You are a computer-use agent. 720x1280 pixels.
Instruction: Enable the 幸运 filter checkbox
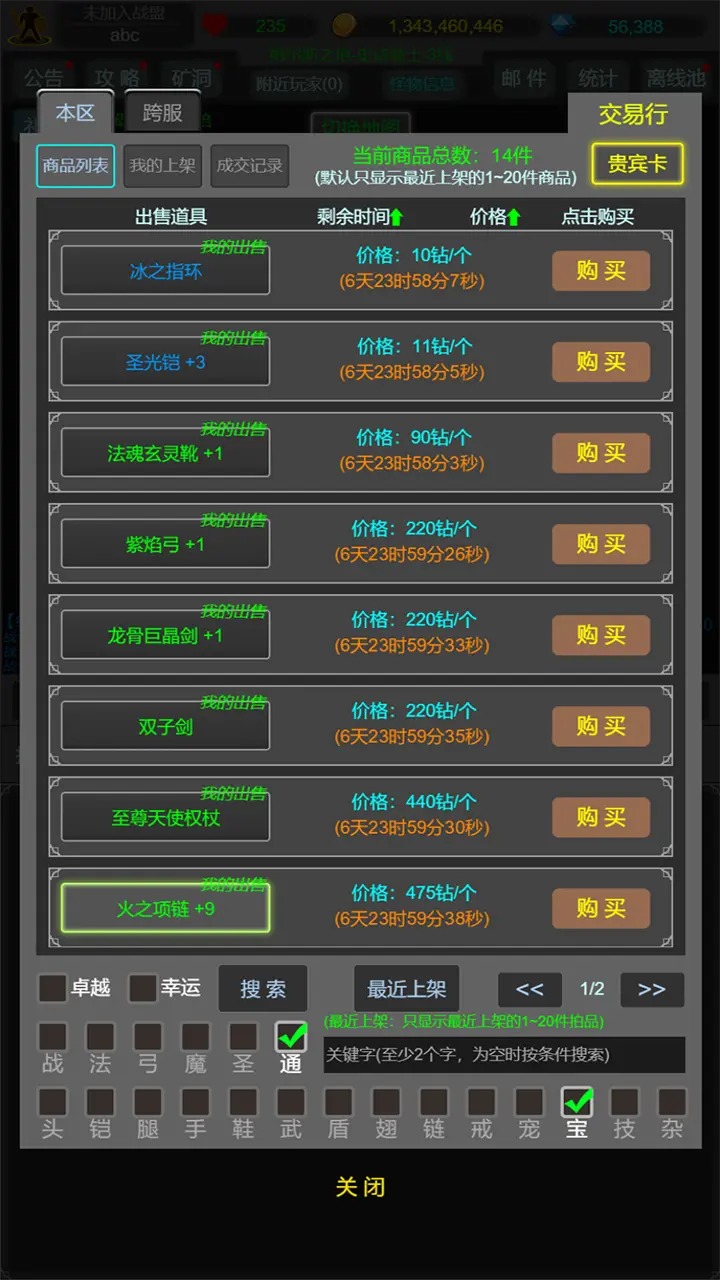(x=143, y=988)
